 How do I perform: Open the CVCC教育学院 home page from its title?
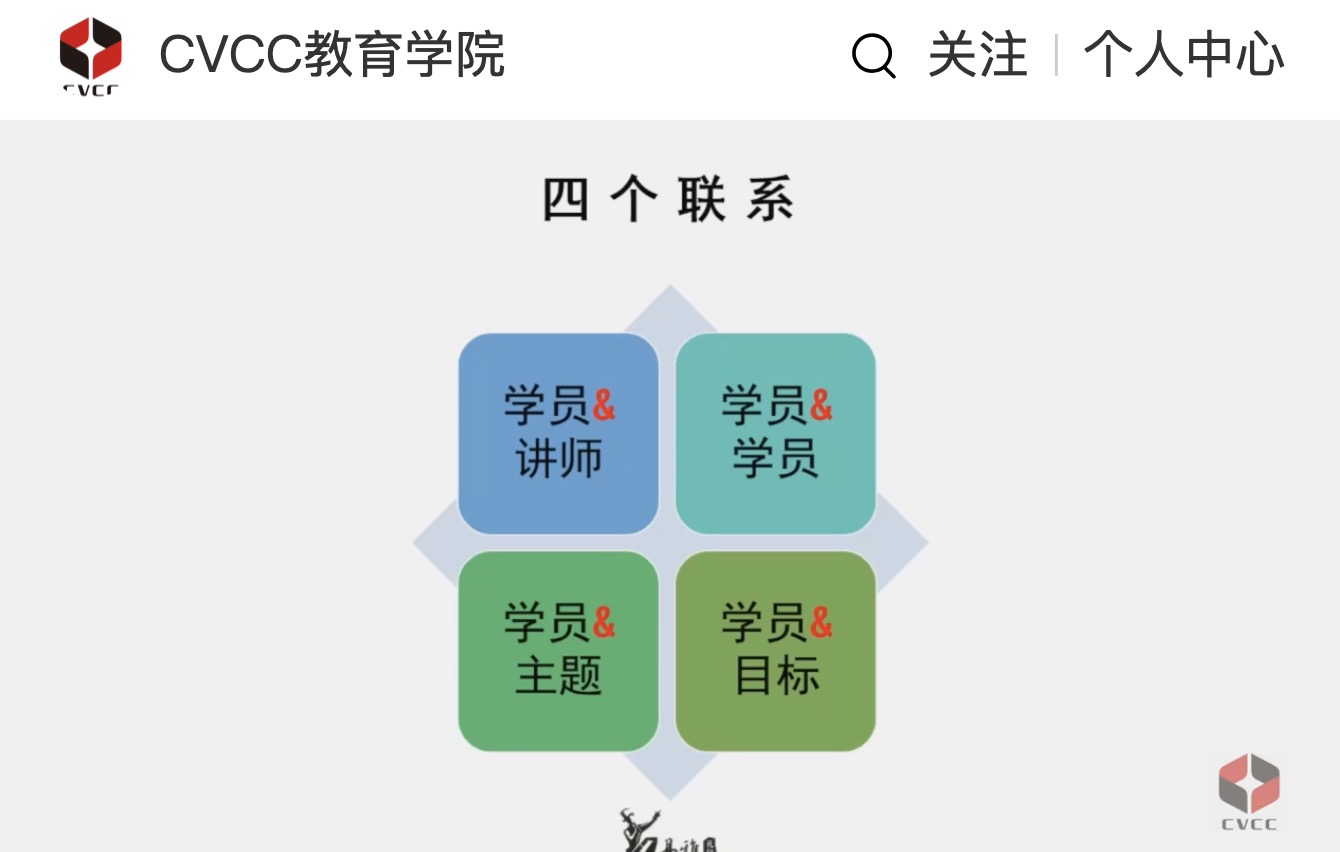point(332,56)
